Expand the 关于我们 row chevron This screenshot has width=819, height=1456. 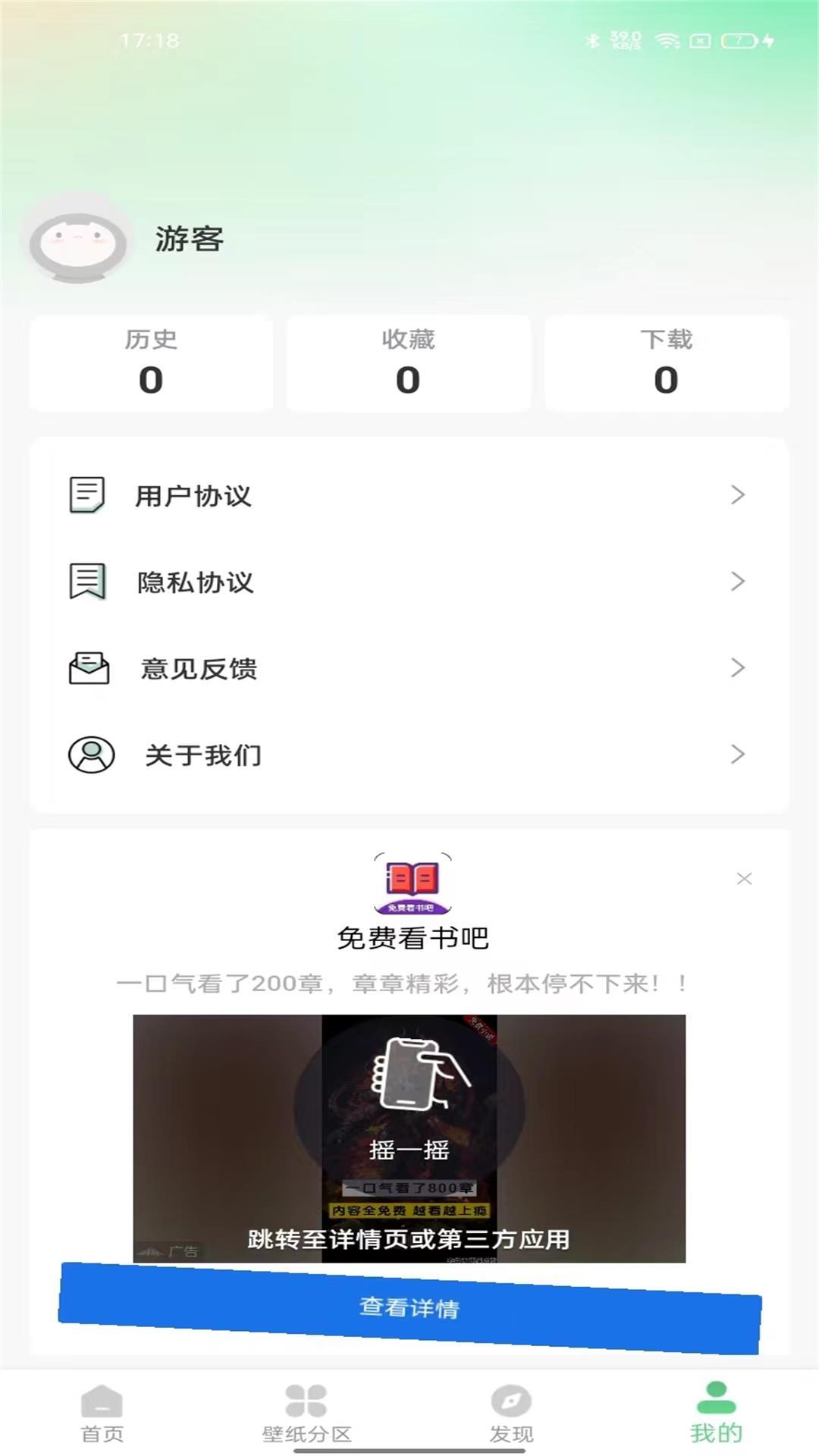(736, 754)
